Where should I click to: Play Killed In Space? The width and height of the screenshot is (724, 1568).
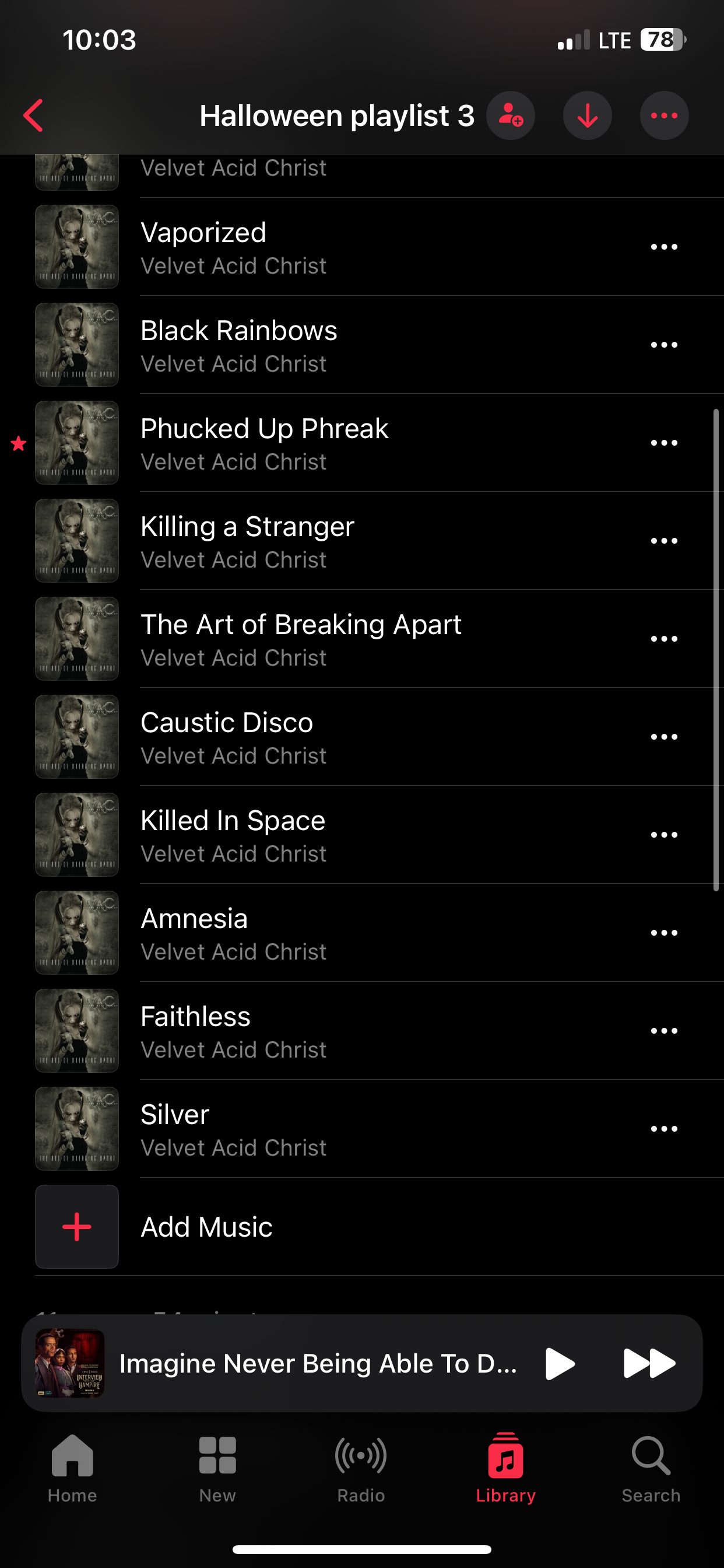[304, 835]
